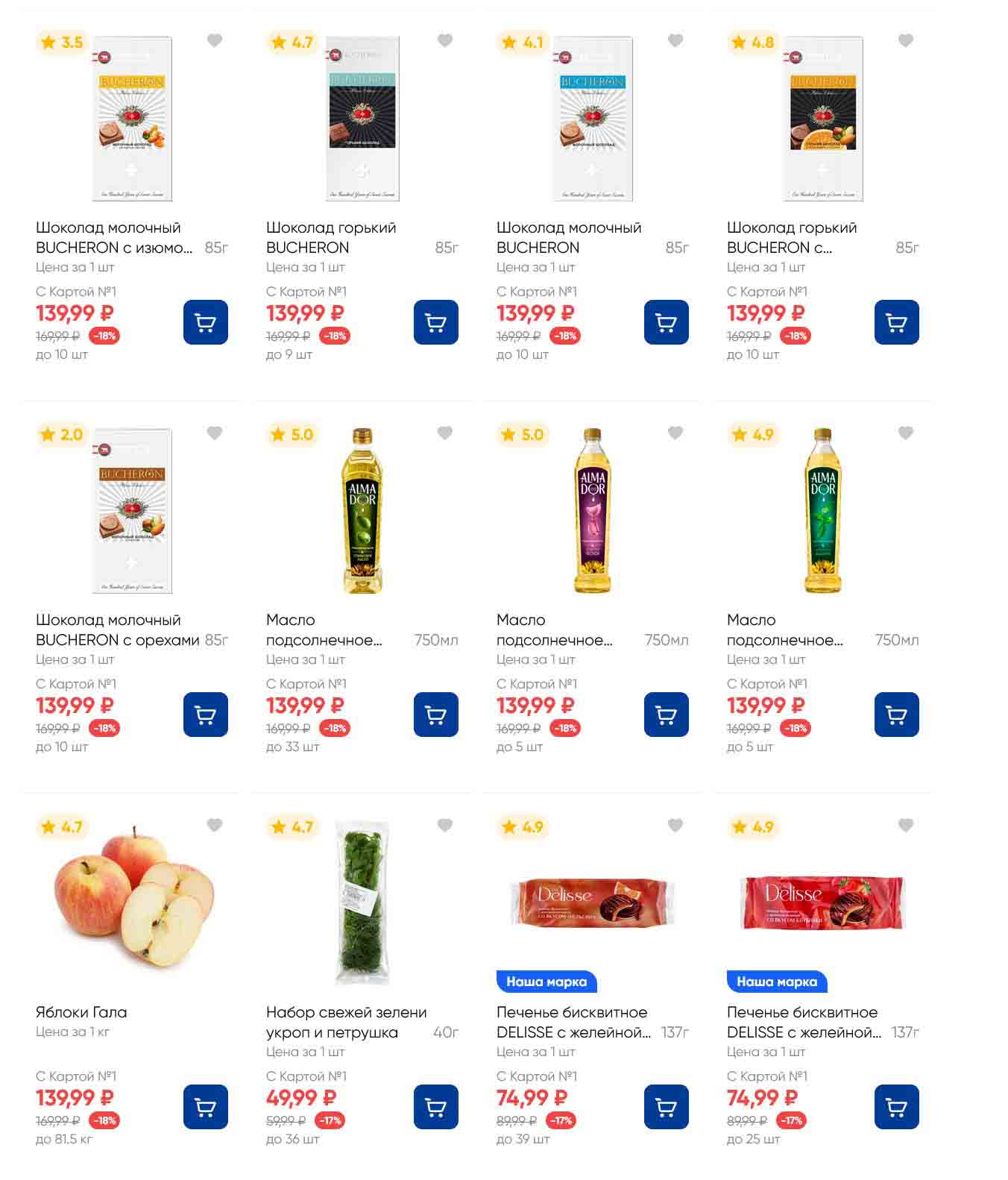Viewport: 1008px width, 1180px height.
Task: Add Bucheron chocolate с орехами to cart
Action: coord(205,715)
